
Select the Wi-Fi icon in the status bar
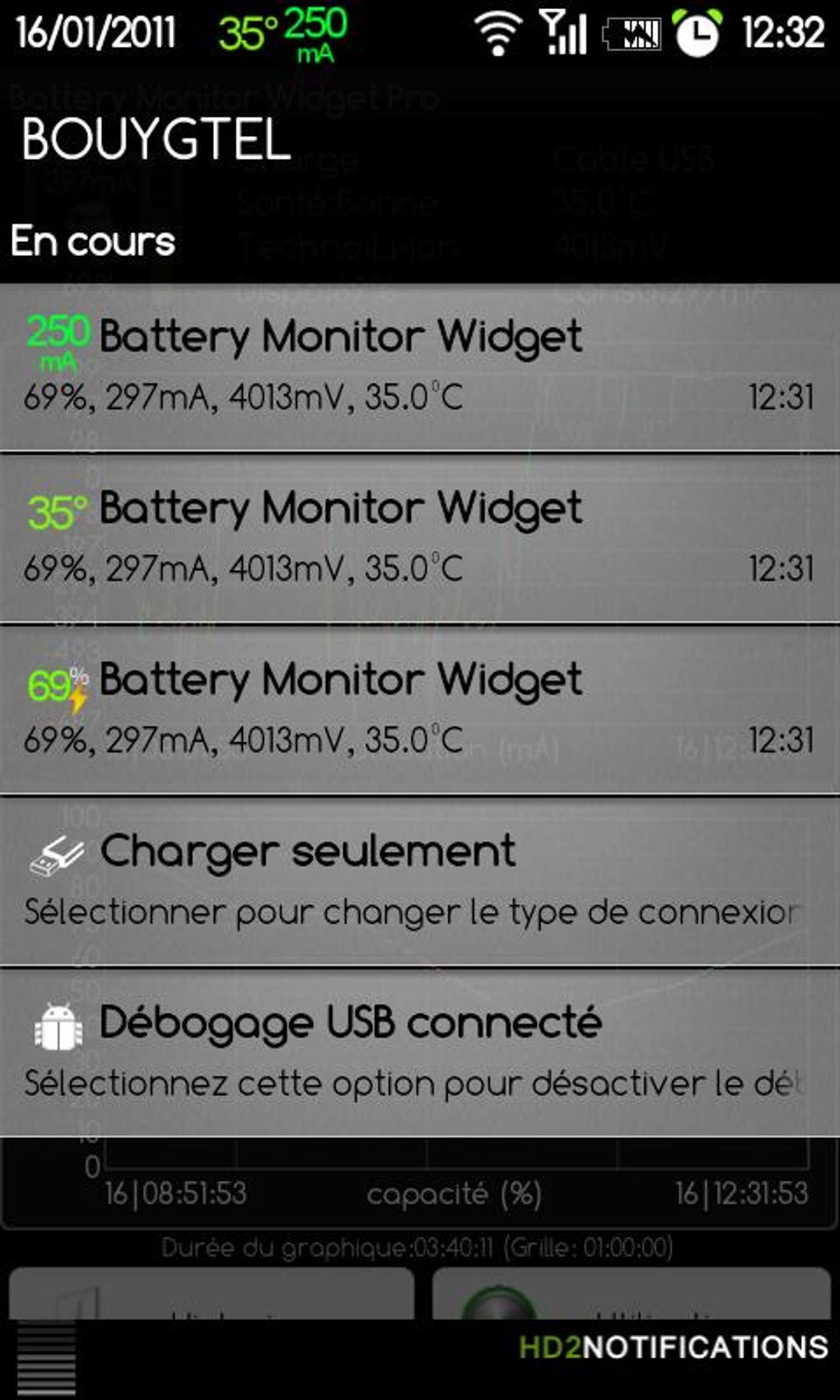(498, 33)
